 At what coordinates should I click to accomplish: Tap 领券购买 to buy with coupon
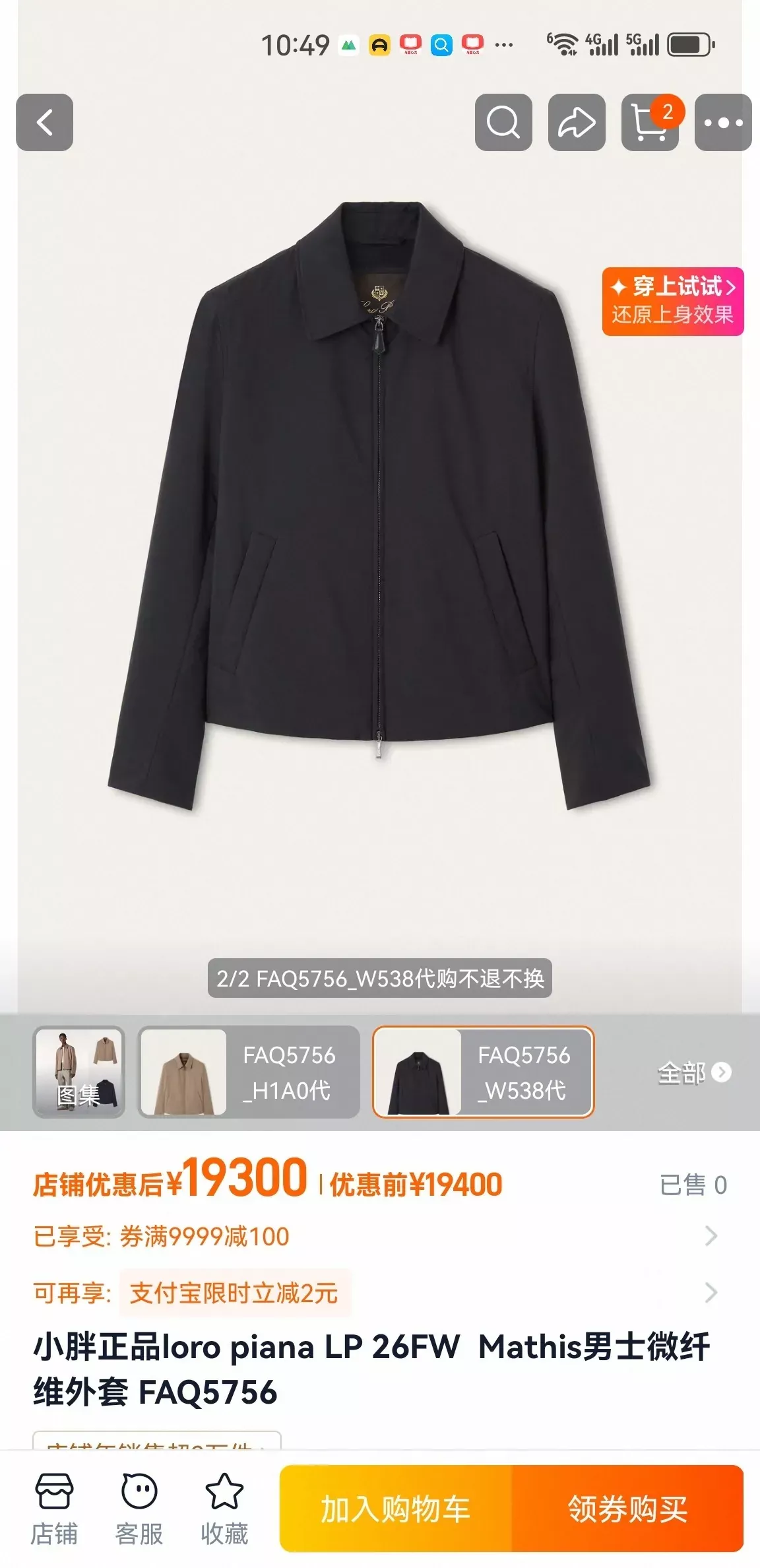(x=628, y=1509)
